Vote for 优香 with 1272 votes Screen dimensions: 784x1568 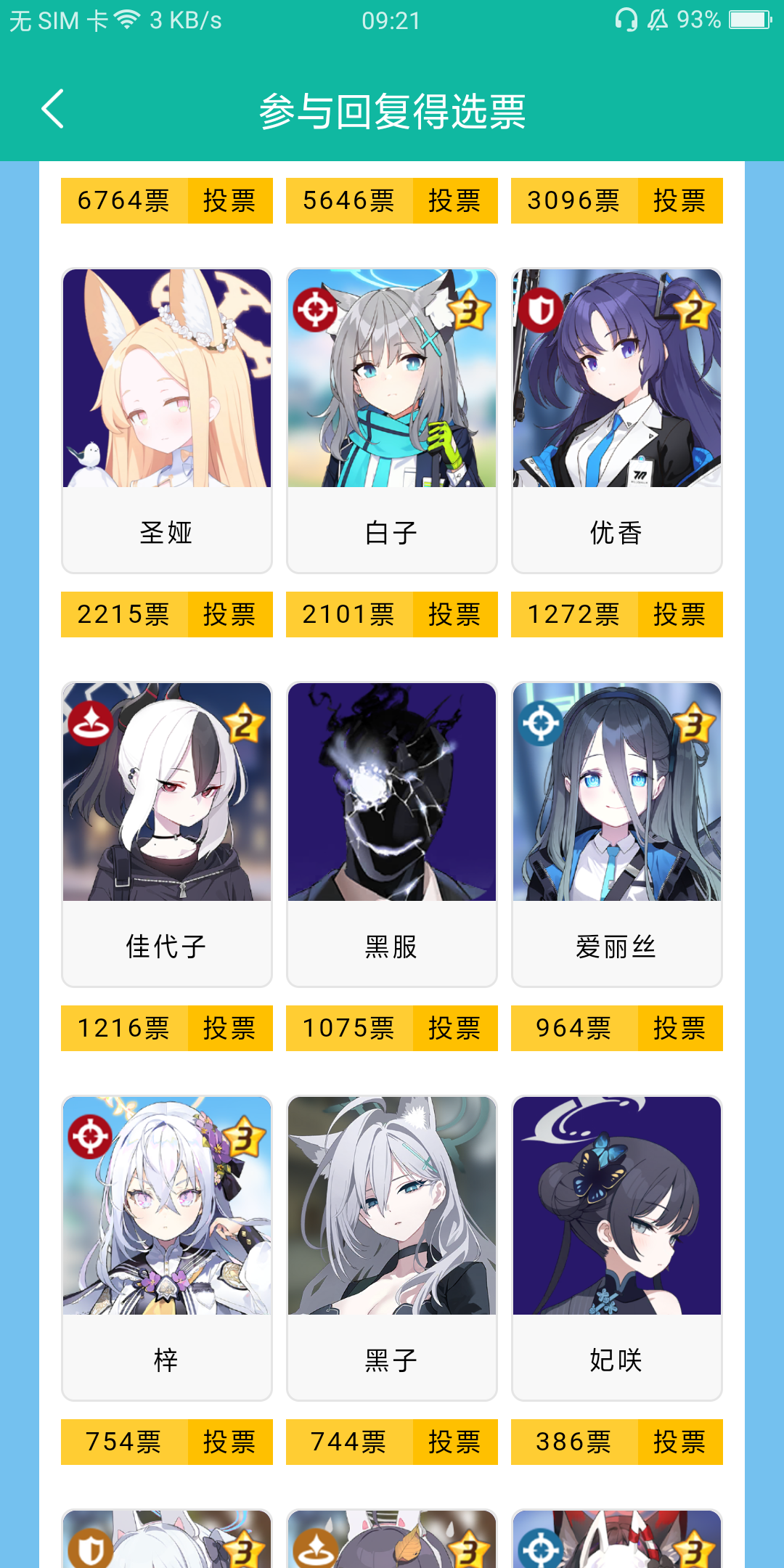point(679,614)
